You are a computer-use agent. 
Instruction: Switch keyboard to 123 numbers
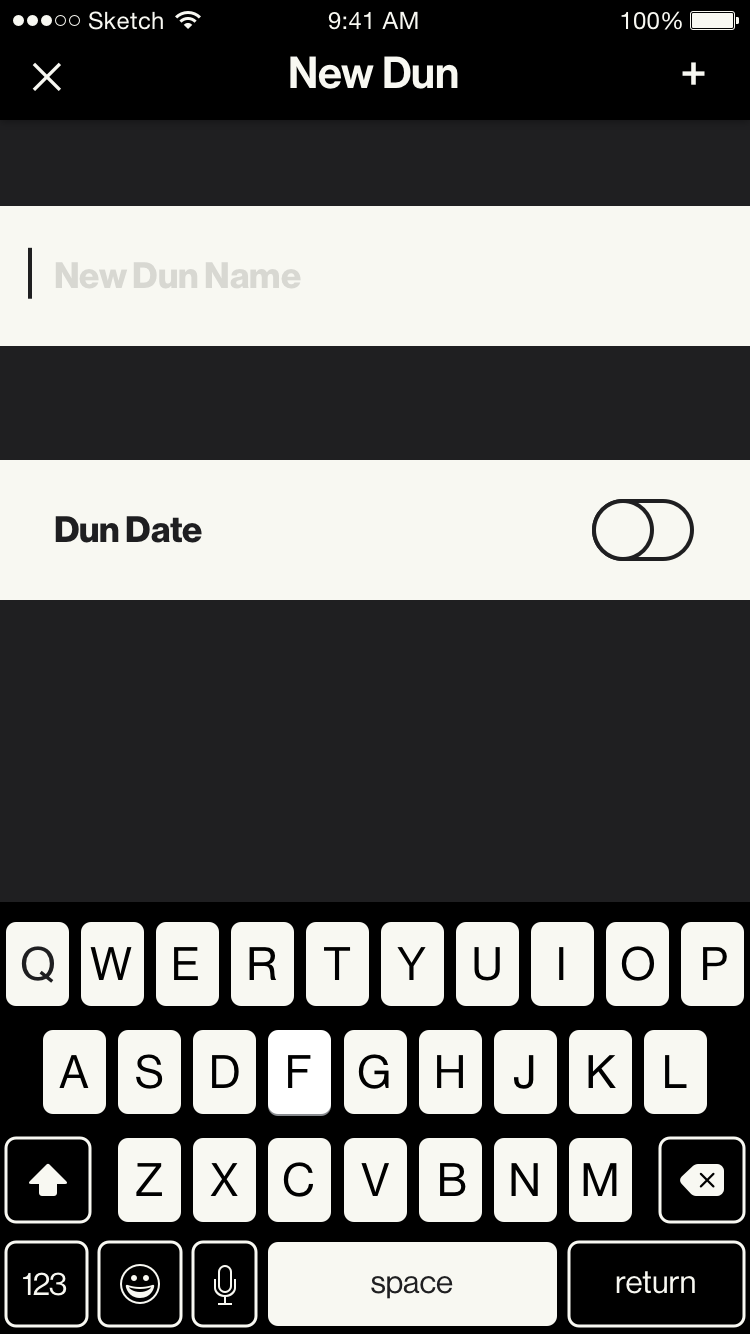click(46, 1283)
